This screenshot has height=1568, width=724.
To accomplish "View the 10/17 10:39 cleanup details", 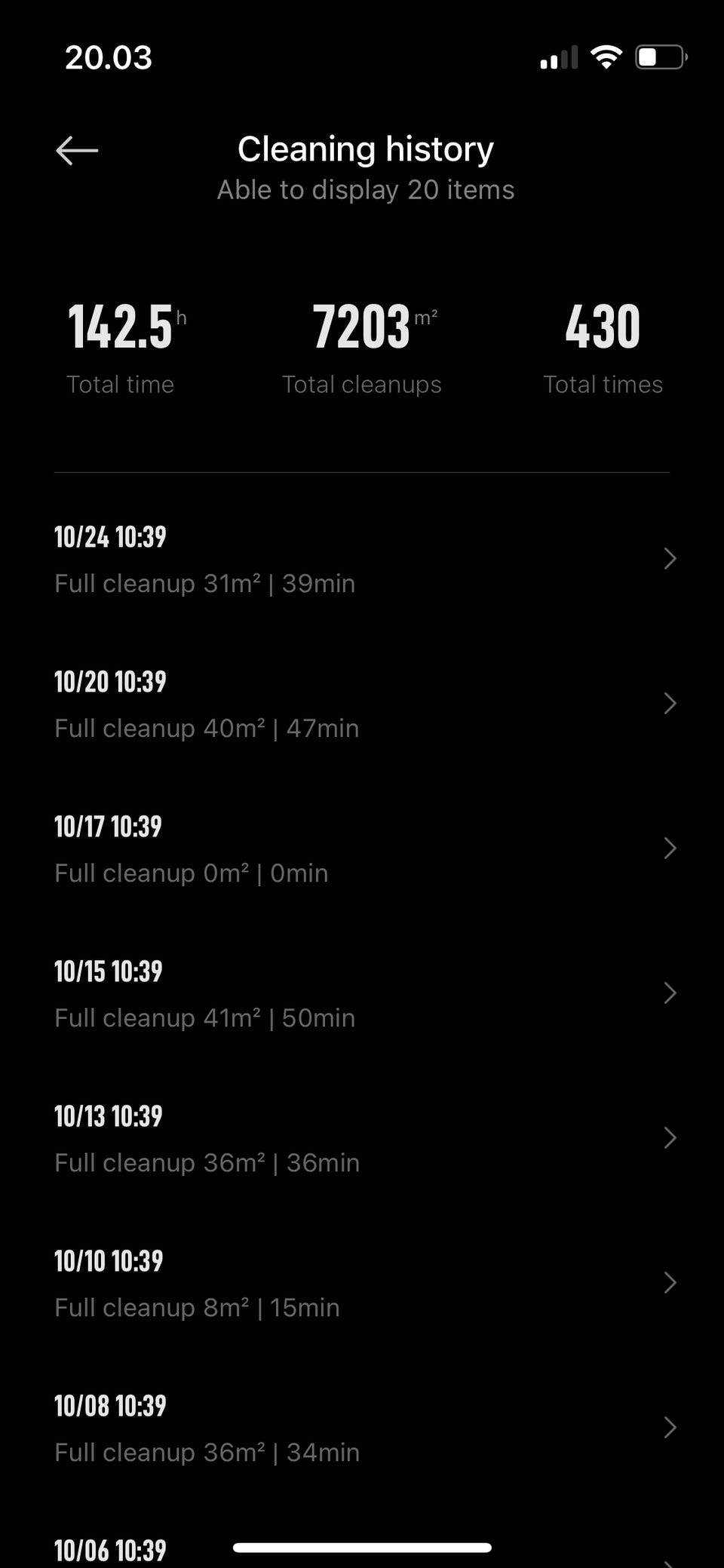I will click(x=362, y=849).
